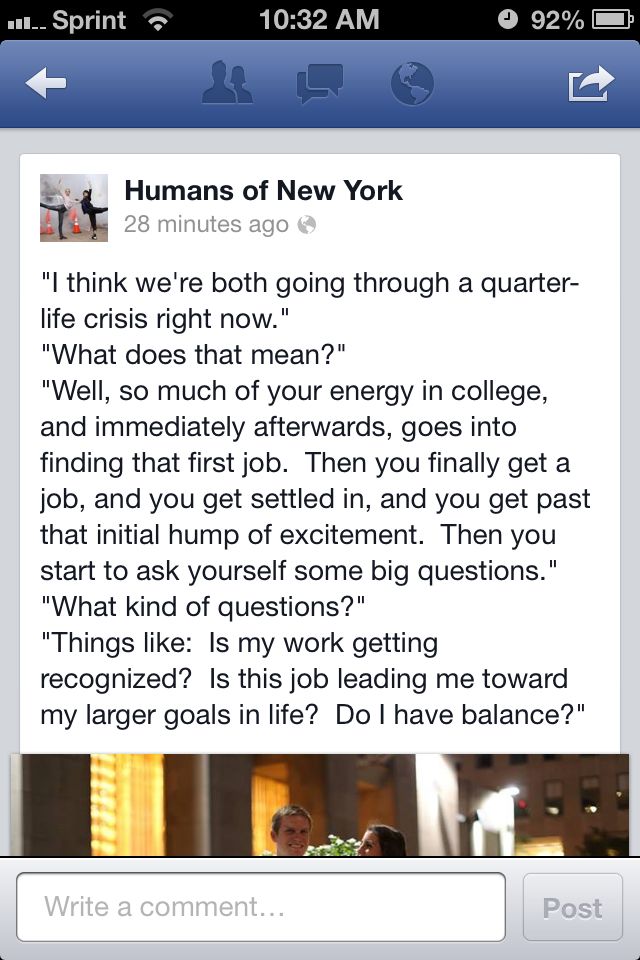The image size is (640, 960).
Task: Open the friend requests icon
Action: tap(227, 84)
